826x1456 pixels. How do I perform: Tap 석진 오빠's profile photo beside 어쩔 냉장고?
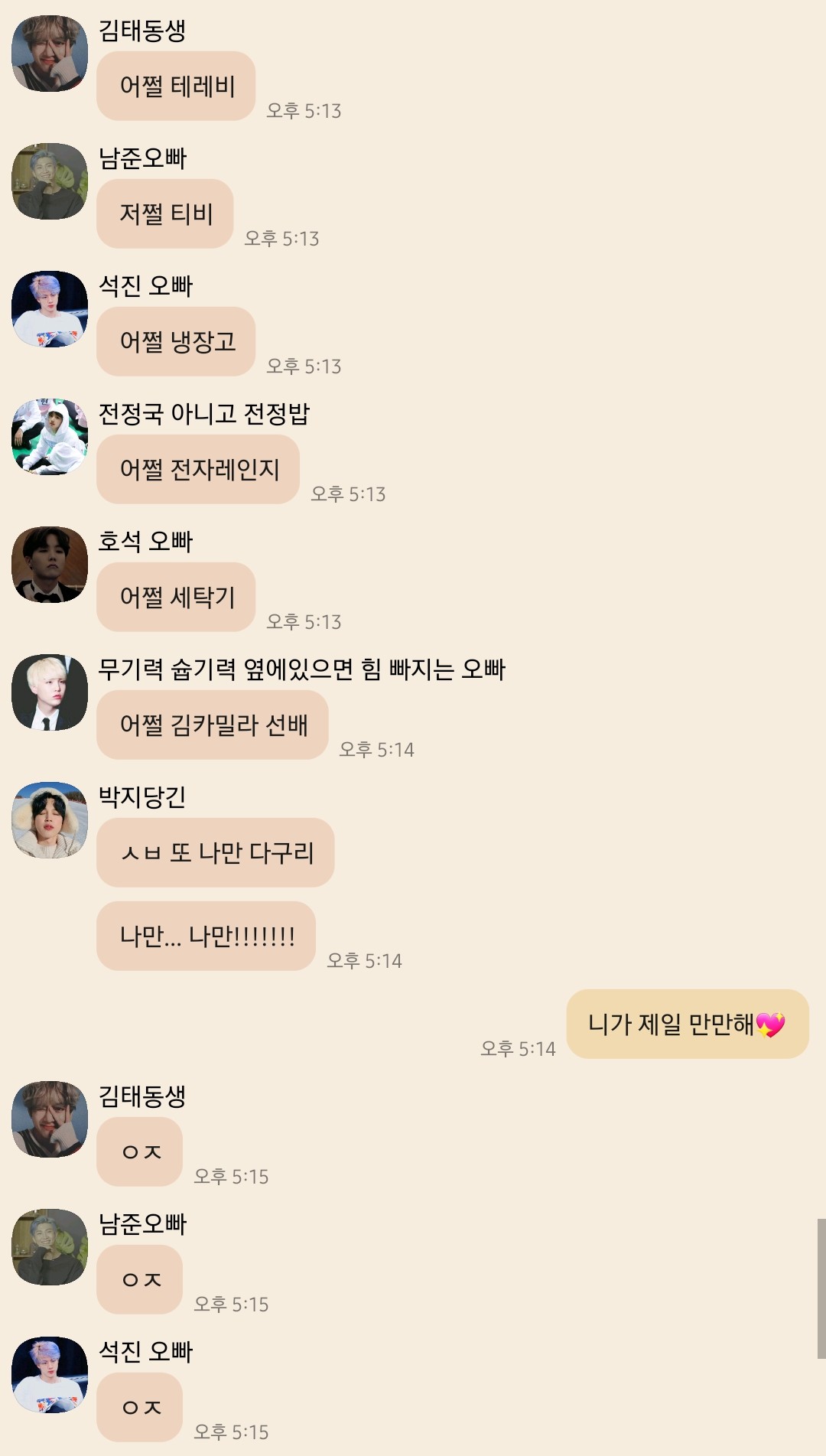[x=50, y=309]
